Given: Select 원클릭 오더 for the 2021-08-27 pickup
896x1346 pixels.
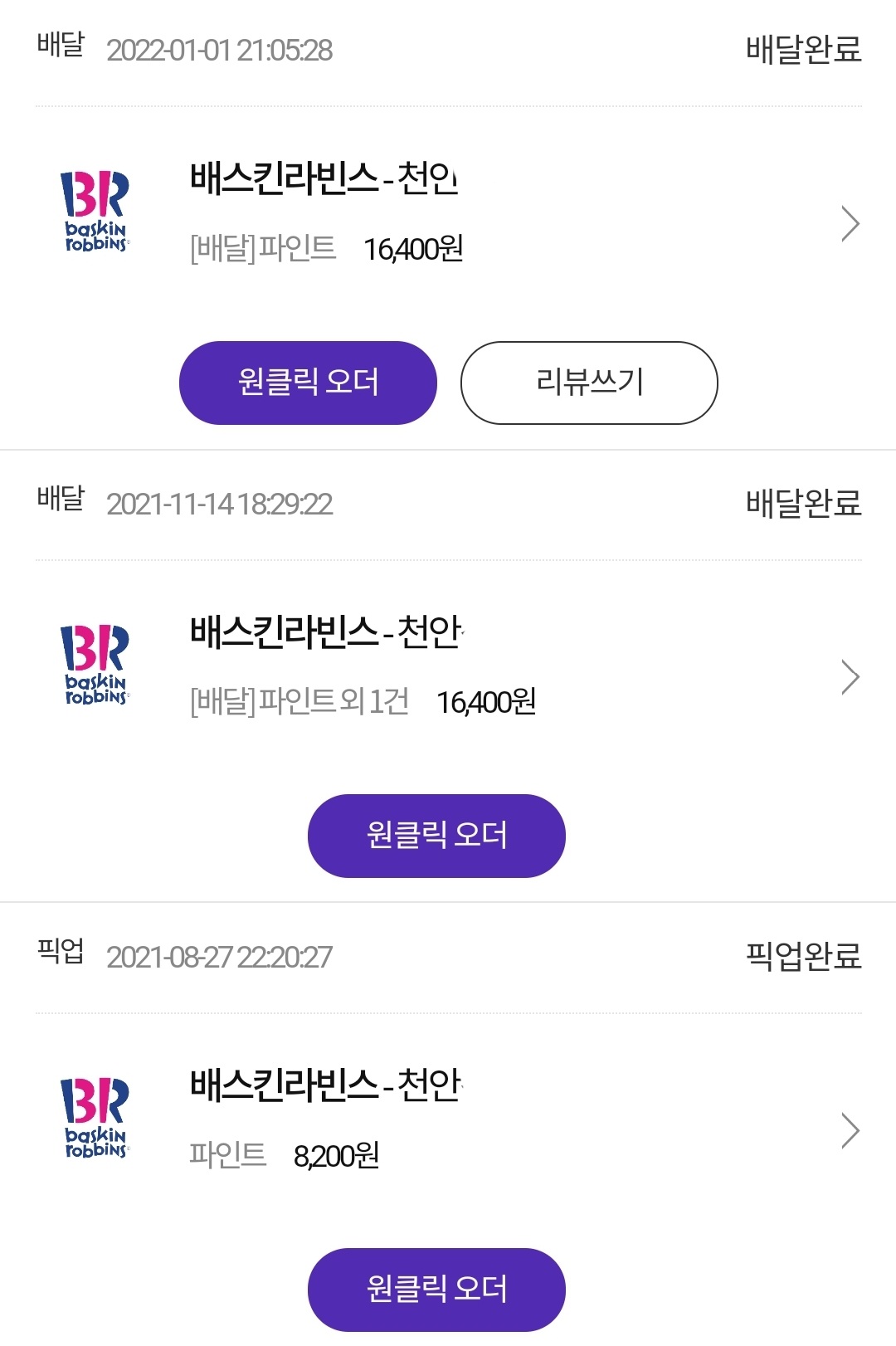Looking at the screenshot, I should pyautogui.click(x=436, y=1289).
